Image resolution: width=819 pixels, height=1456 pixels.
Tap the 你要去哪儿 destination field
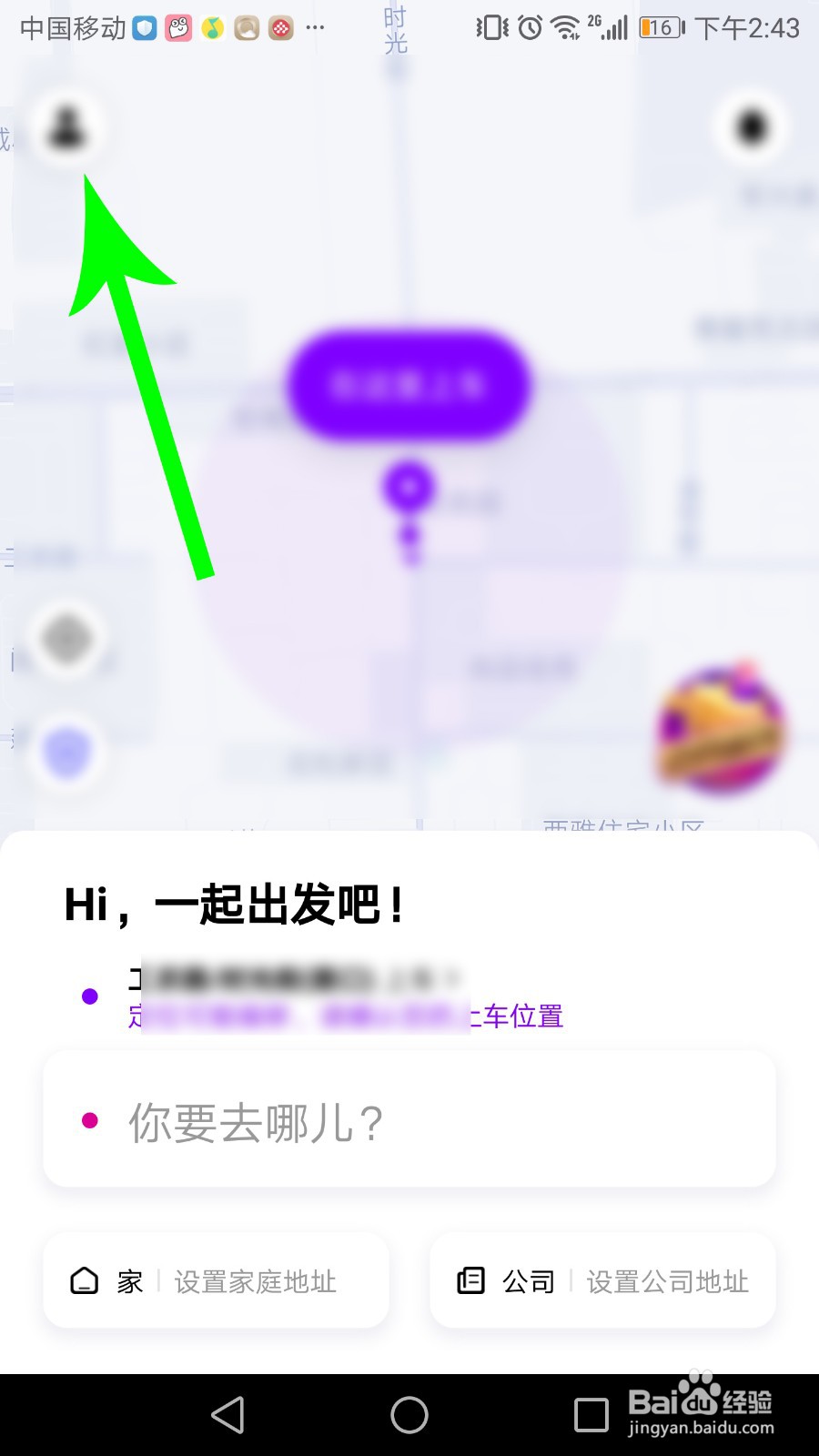[409, 1119]
